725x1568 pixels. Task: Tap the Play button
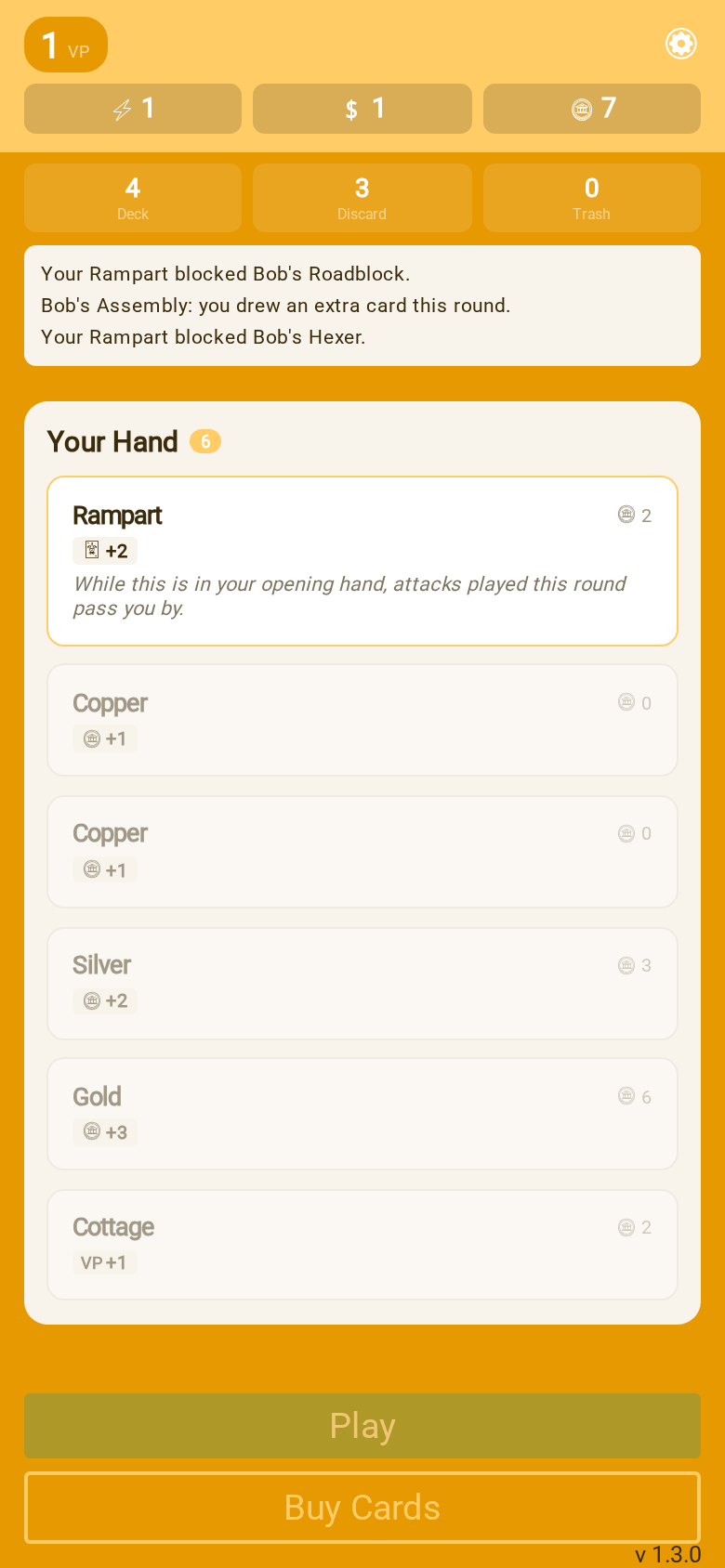(x=362, y=1426)
